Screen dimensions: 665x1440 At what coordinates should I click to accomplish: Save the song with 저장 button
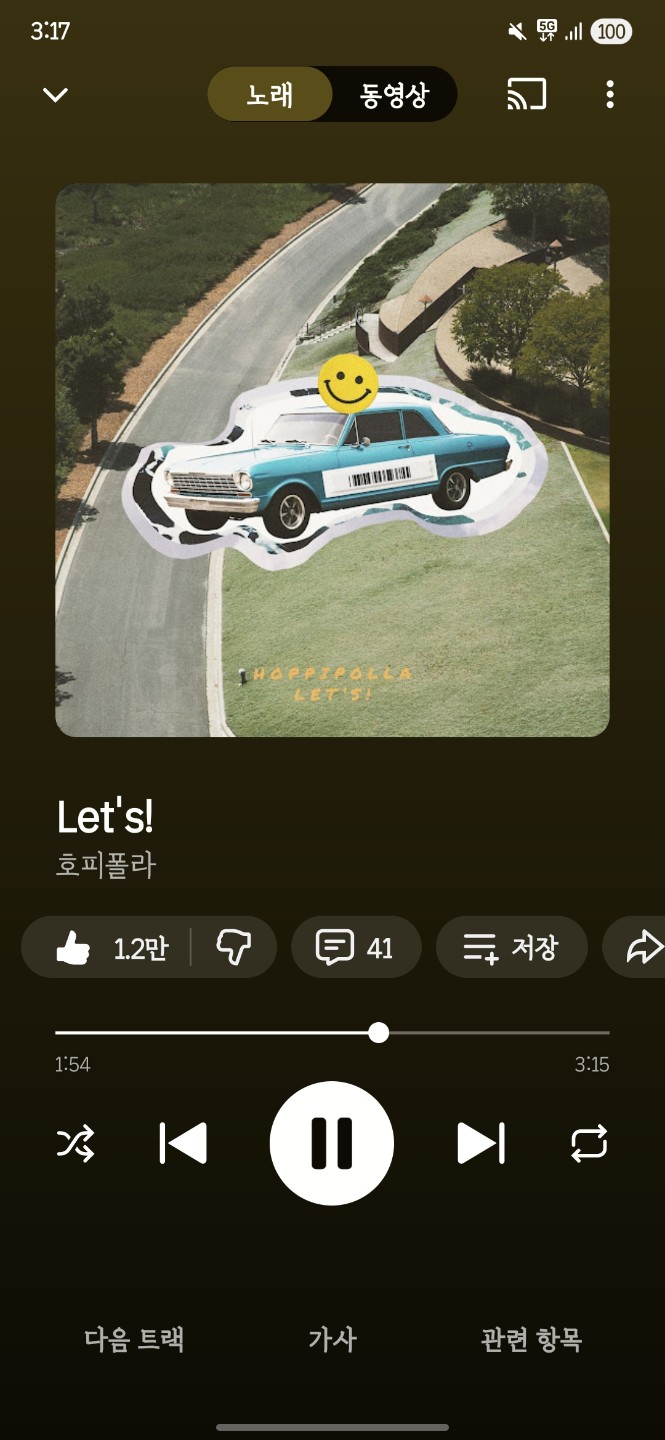click(511, 947)
